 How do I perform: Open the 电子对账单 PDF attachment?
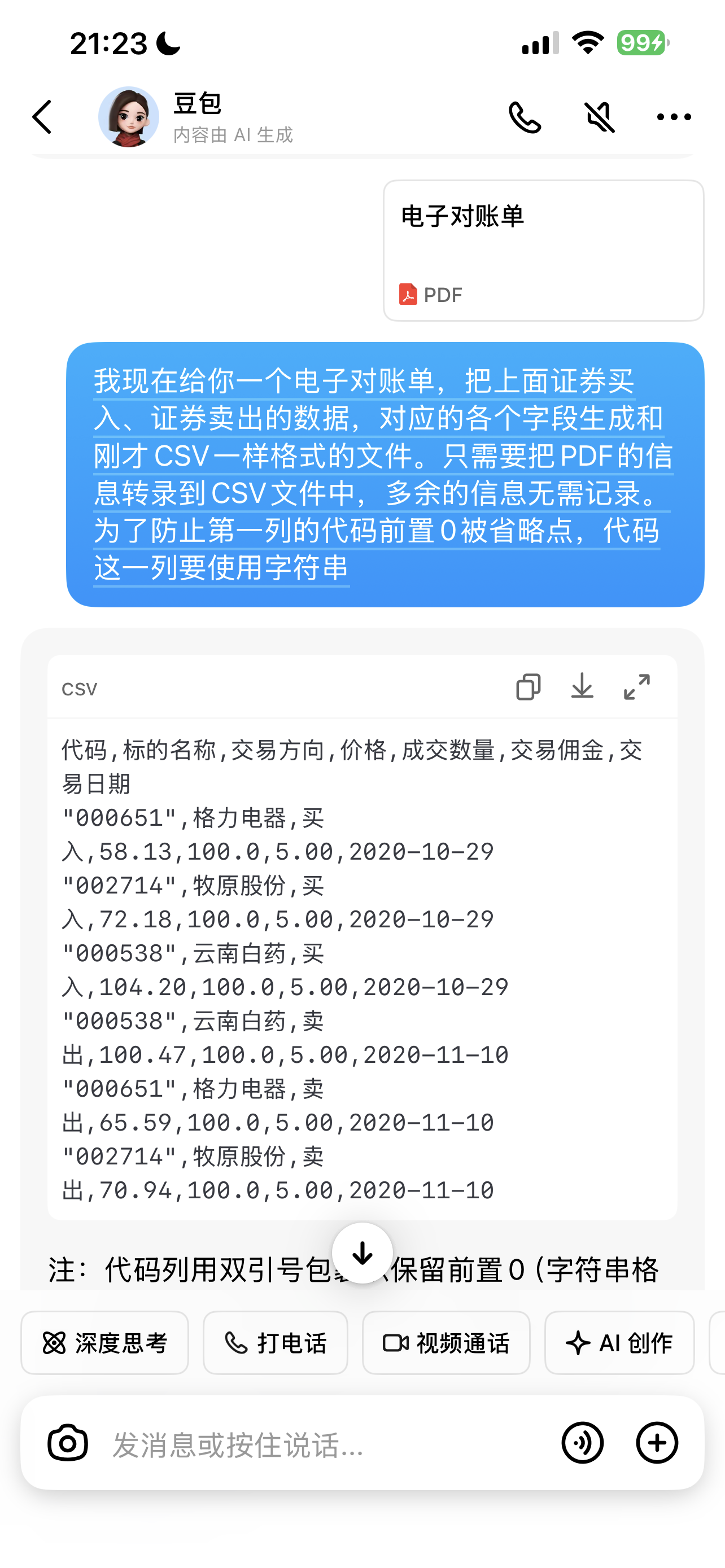pyautogui.click(x=543, y=250)
